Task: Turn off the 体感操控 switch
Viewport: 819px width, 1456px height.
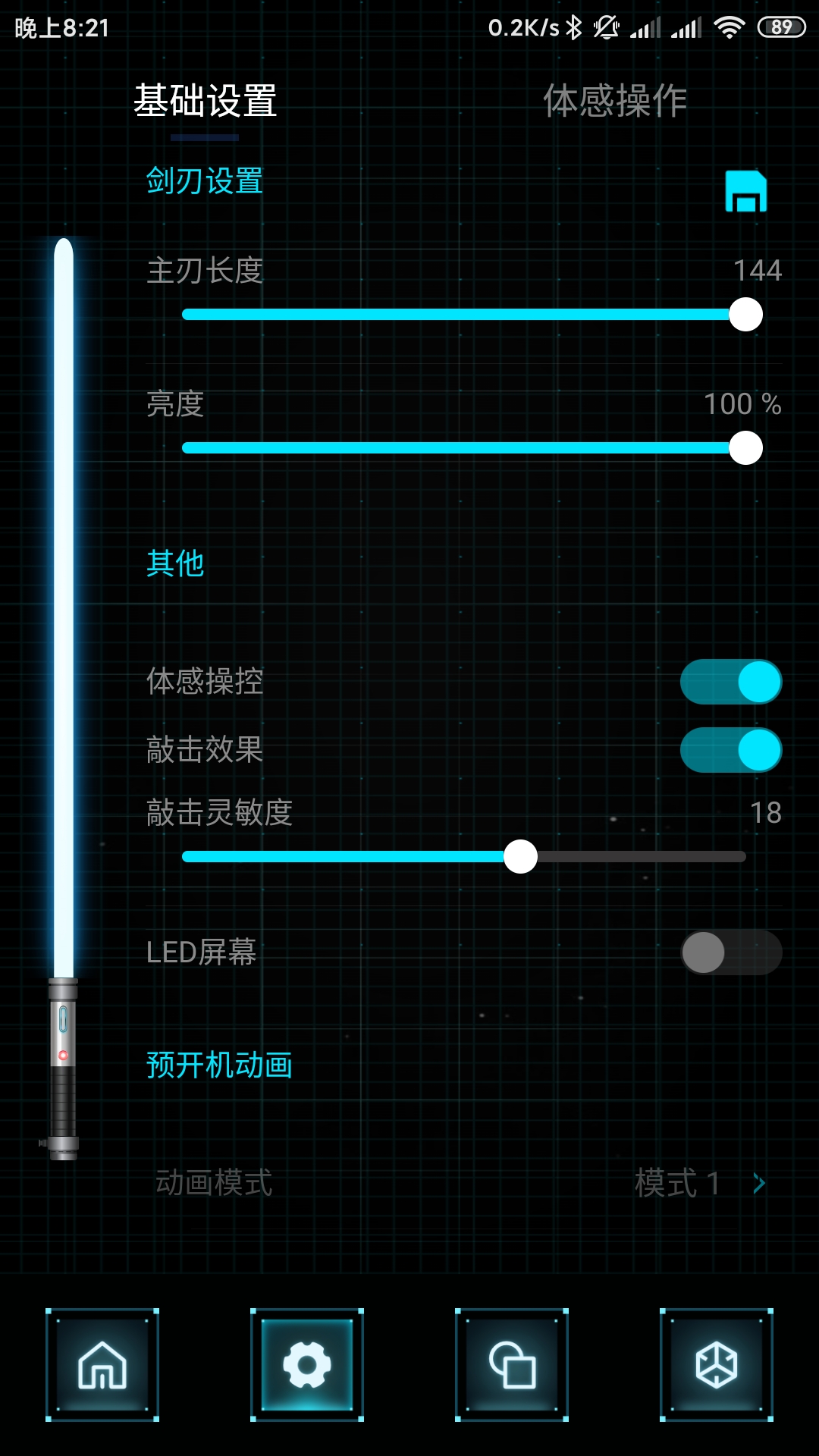Action: pyautogui.click(x=730, y=682)
